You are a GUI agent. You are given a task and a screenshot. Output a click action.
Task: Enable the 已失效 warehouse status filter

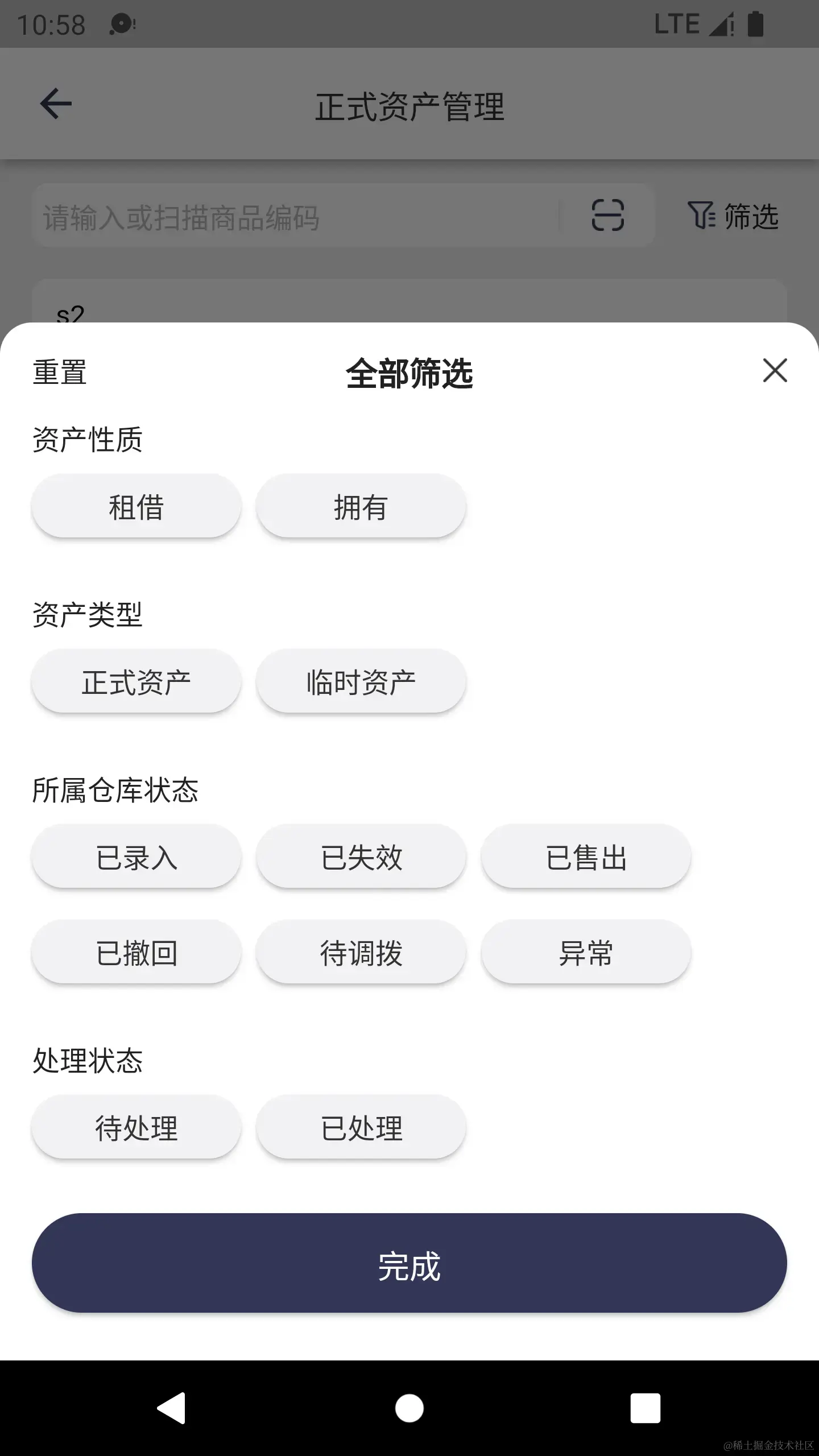[x=361, y=857]
